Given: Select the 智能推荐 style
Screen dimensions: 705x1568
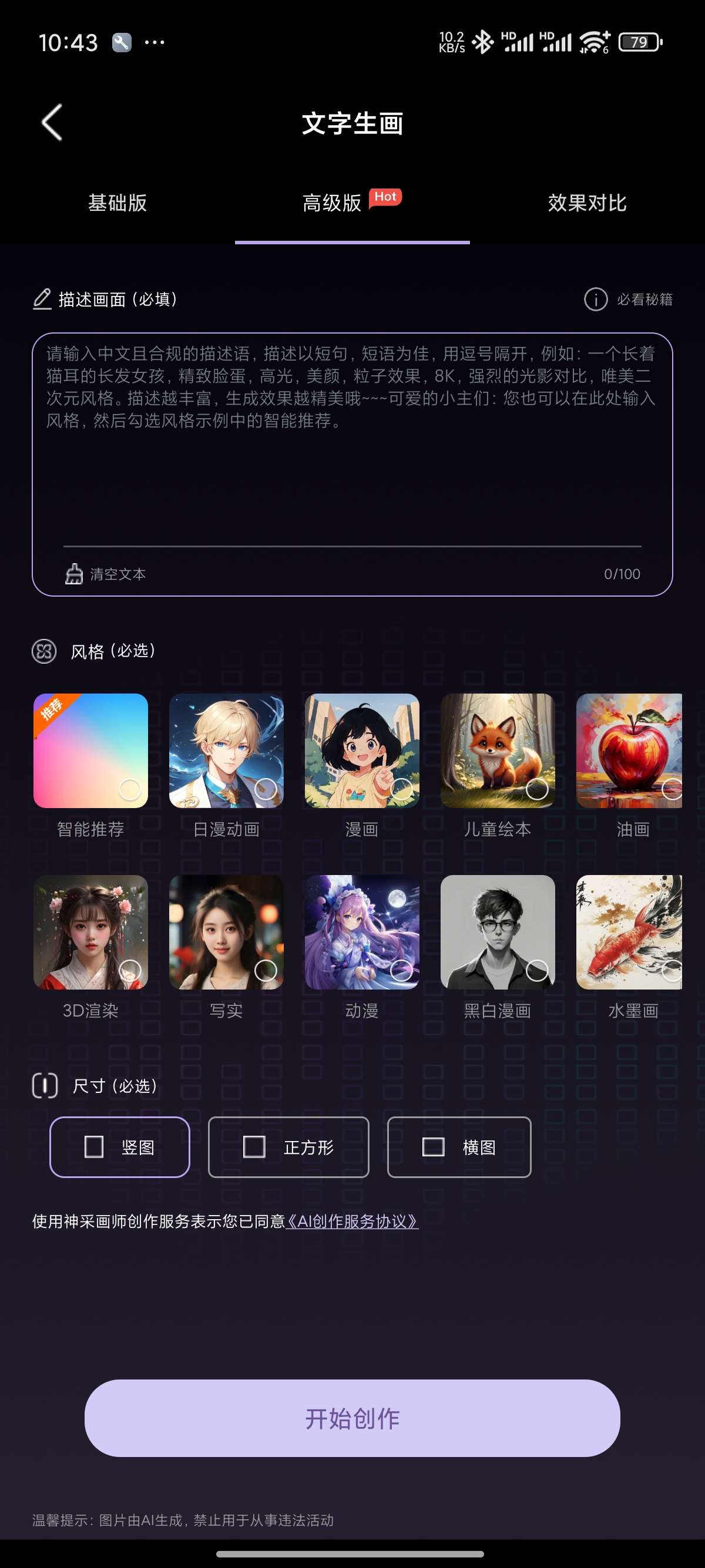Looking at the screenshot, I should [x=90, y=751].
